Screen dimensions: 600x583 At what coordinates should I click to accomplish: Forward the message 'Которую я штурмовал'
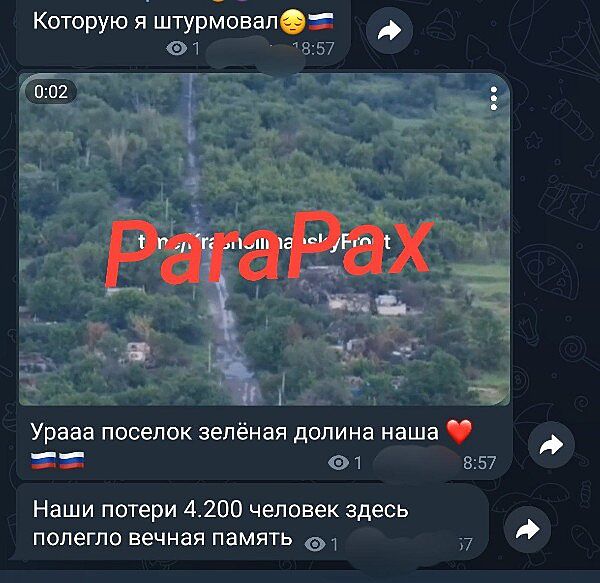point(390,32)
